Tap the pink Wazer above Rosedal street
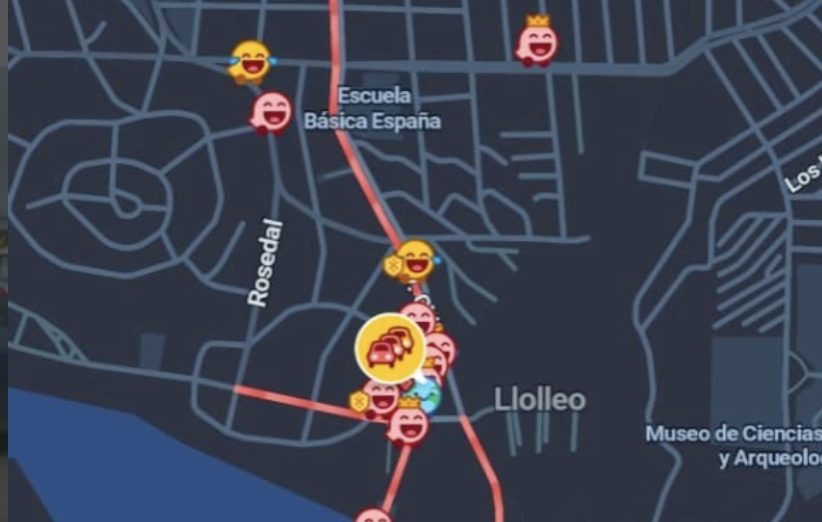Viewport: 822px width, 522px height. (271, 112)
